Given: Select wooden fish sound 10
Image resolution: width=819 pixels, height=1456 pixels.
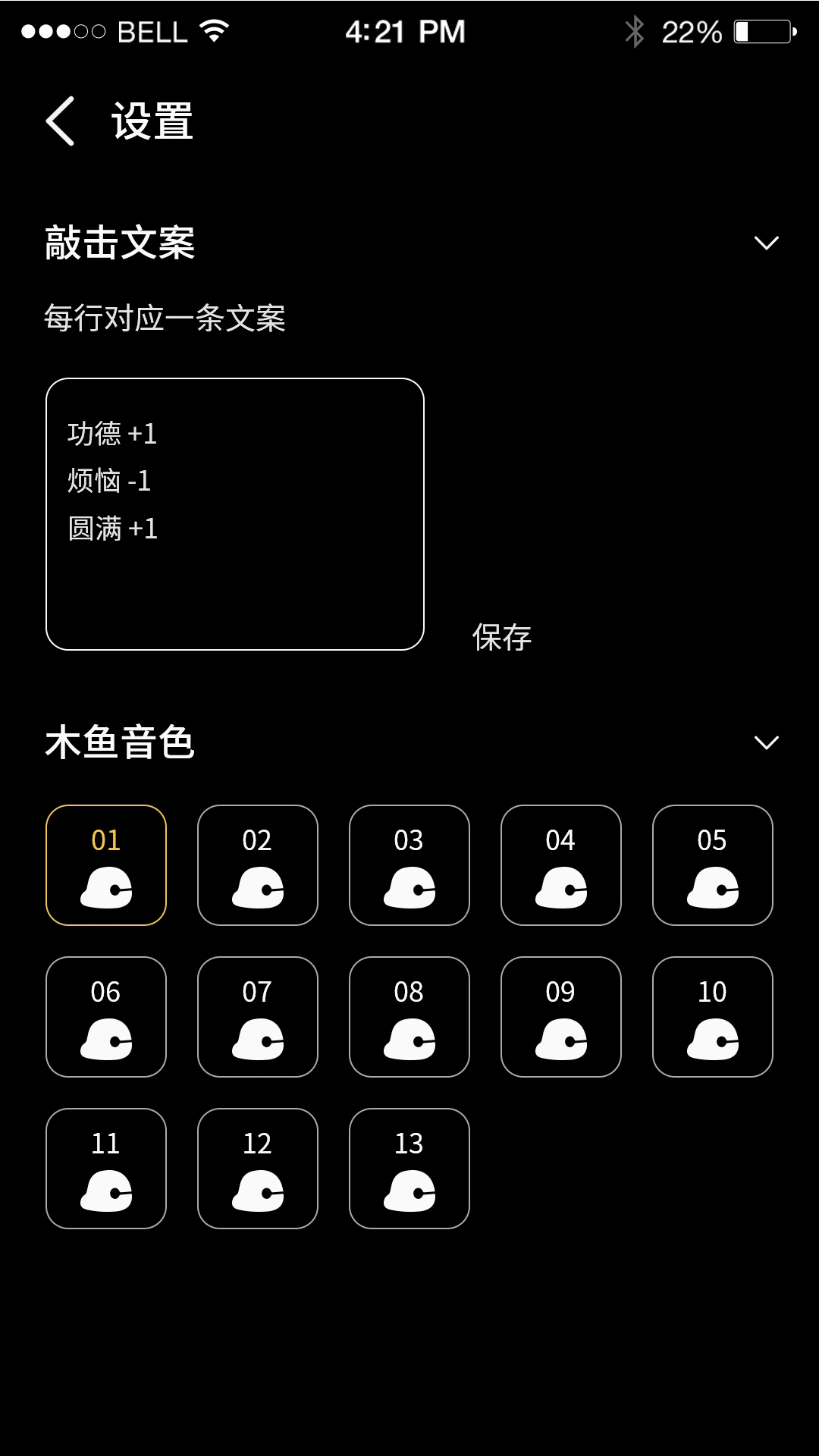Looking at the screenshot, I should [712, 1017].
